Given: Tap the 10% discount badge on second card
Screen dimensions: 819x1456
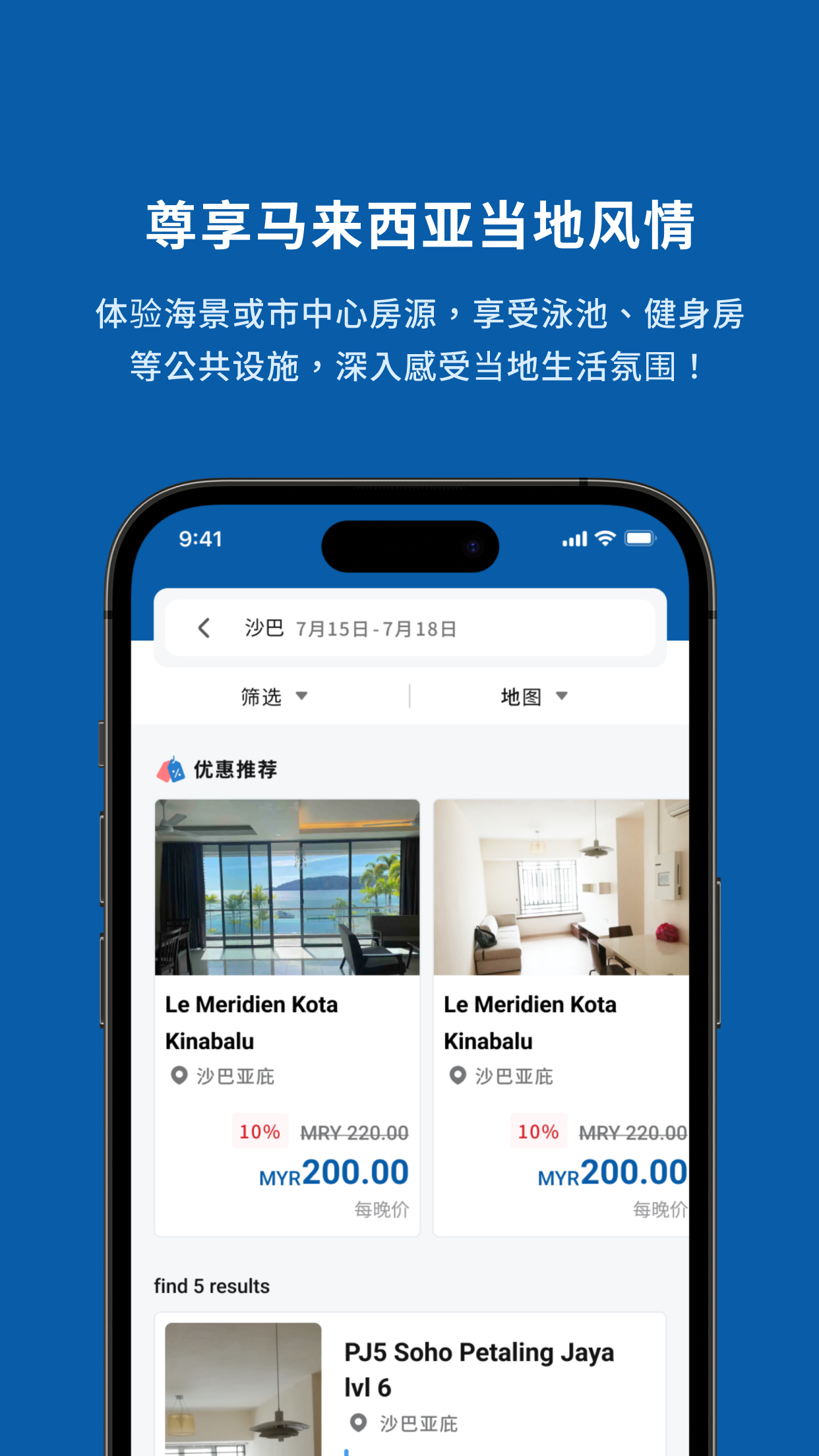Looking at the screenshot, I should [x=539, y=1130].
